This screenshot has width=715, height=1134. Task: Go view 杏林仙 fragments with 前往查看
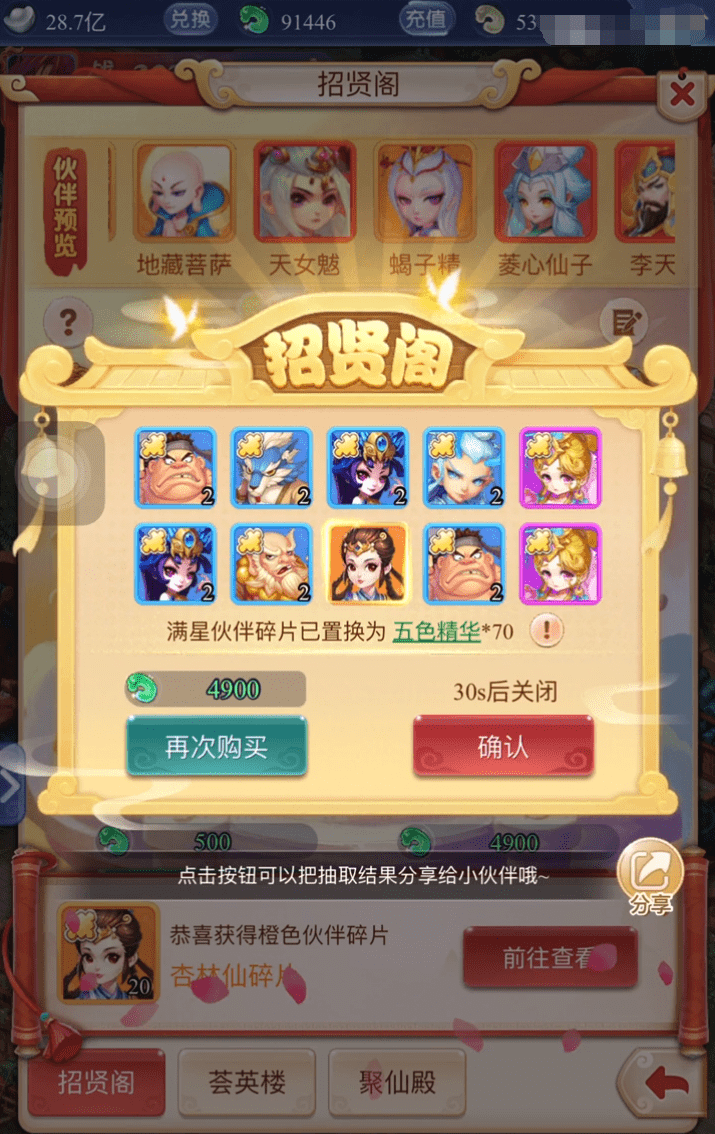pos(549,958)
